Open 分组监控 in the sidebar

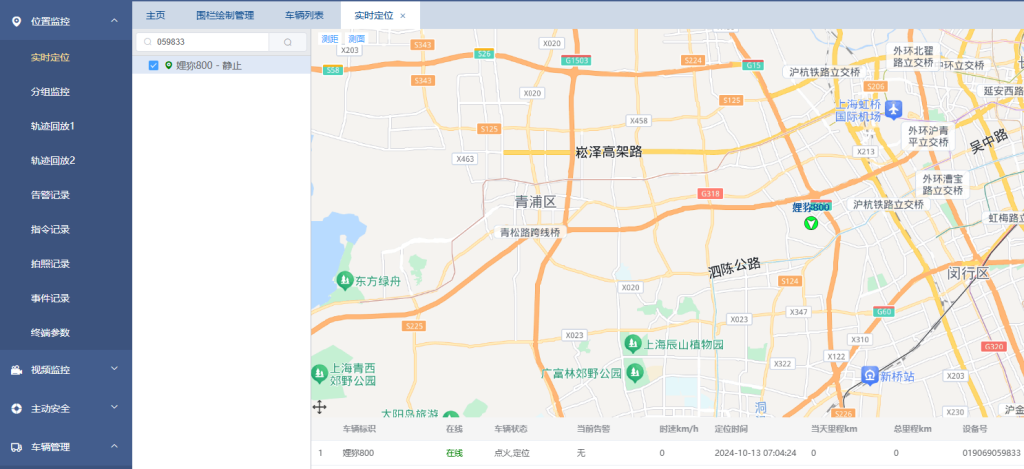50,92
